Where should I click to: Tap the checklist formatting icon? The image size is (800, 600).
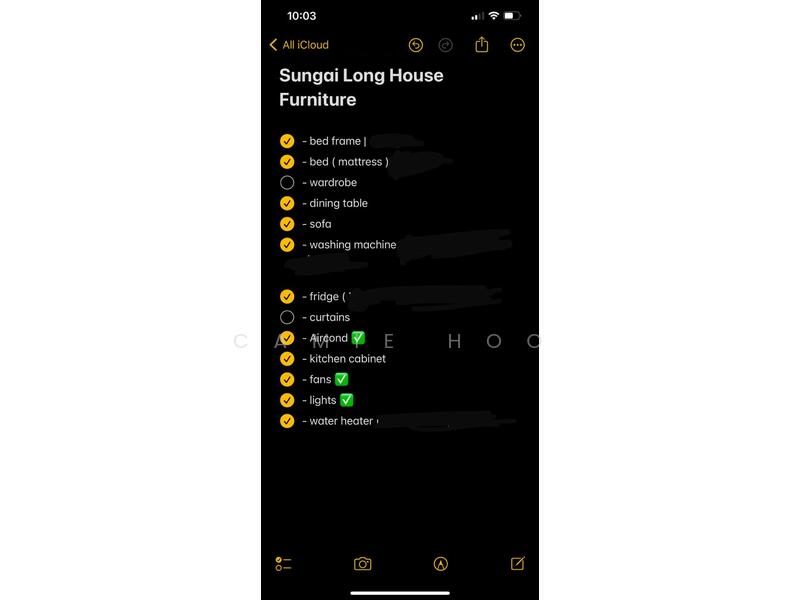point(283,564)
